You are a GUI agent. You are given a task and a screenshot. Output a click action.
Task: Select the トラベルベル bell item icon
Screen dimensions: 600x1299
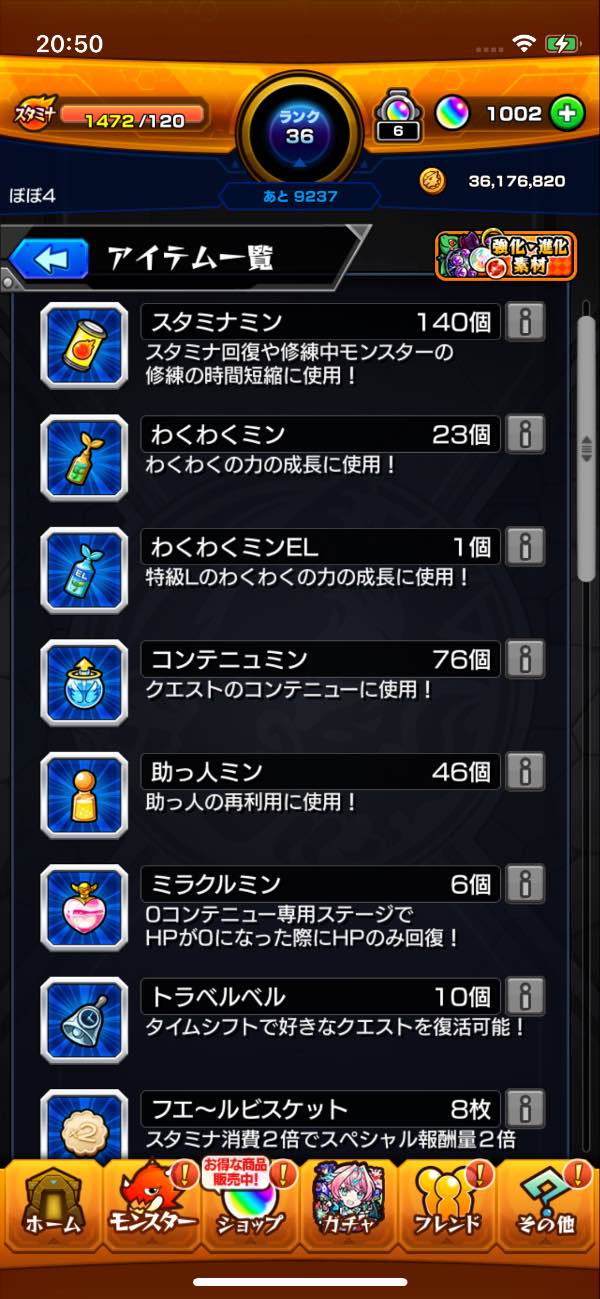click(x=84, y=1020)
